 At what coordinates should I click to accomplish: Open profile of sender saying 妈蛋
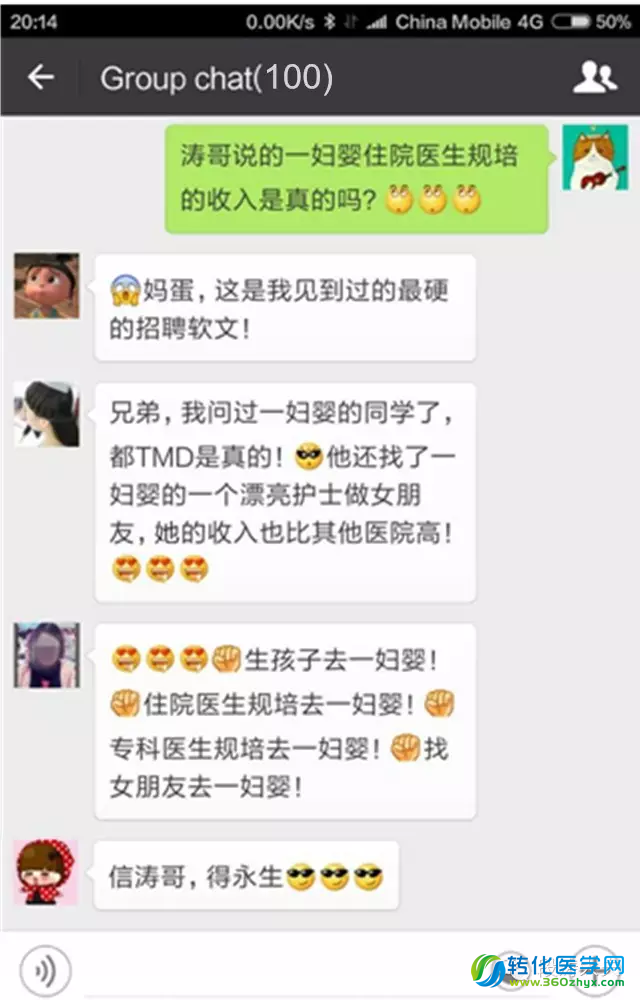(x=46, y=285)
